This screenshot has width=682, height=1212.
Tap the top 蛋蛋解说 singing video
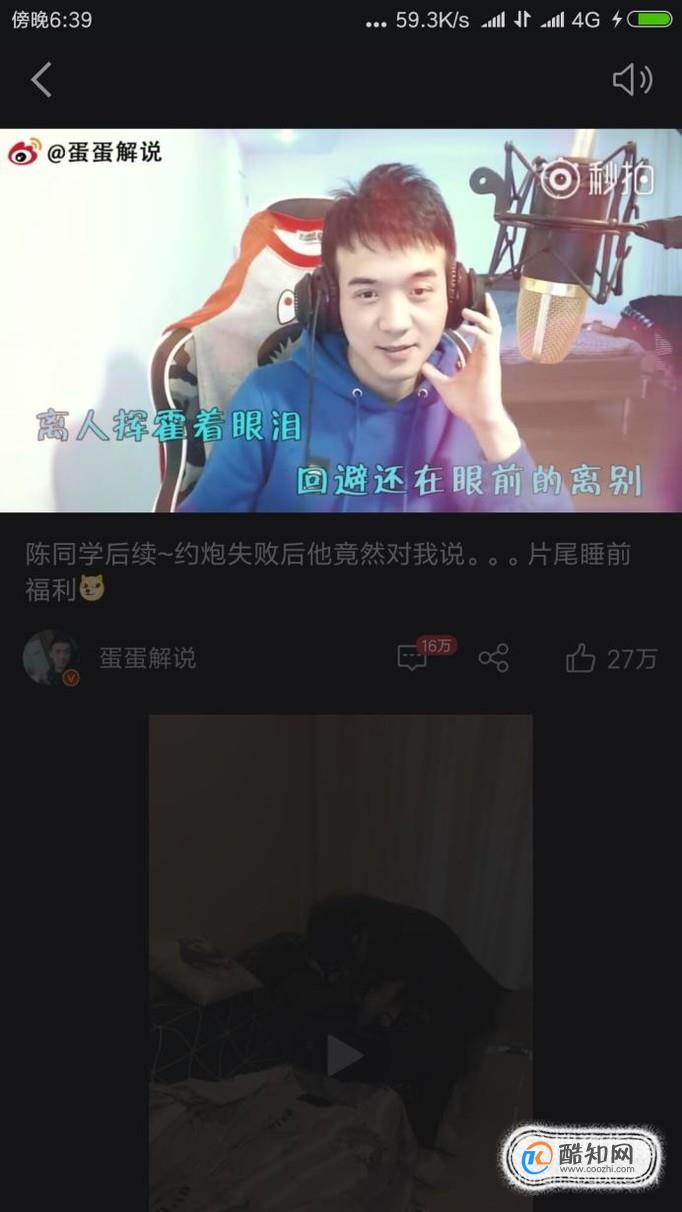341,321
